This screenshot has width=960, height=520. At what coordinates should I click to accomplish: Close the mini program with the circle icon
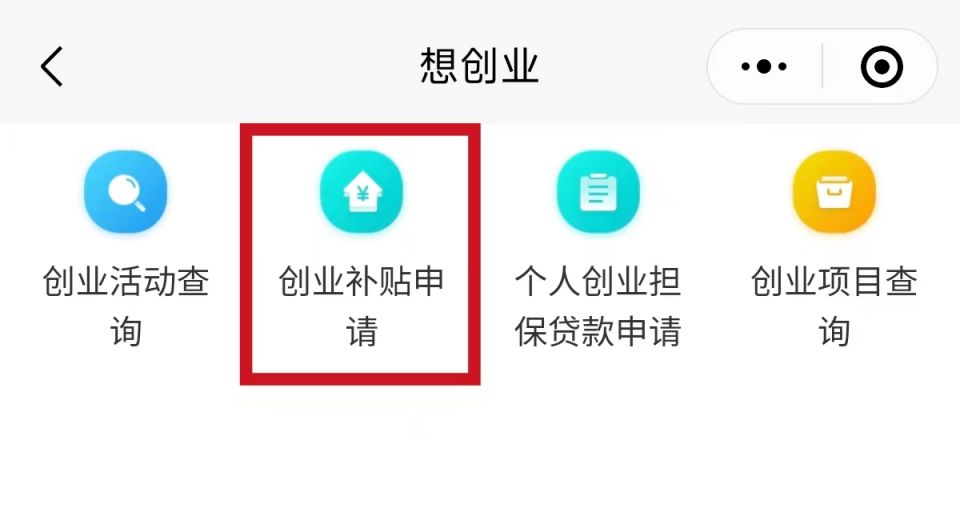tap(881, 67)
